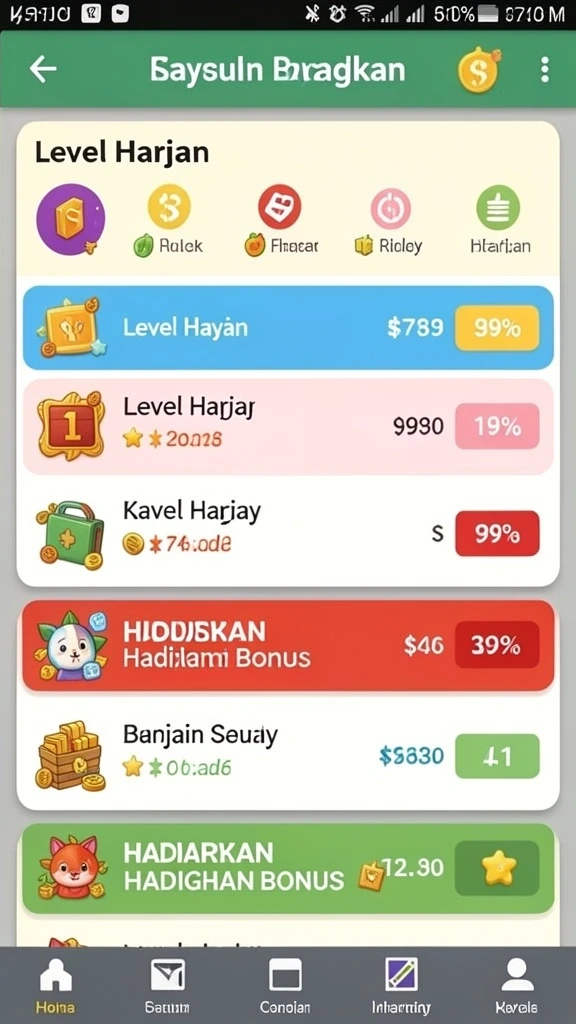Switch to the Home tab
This screenshot has width=576, height=1024.
point(56,984)
